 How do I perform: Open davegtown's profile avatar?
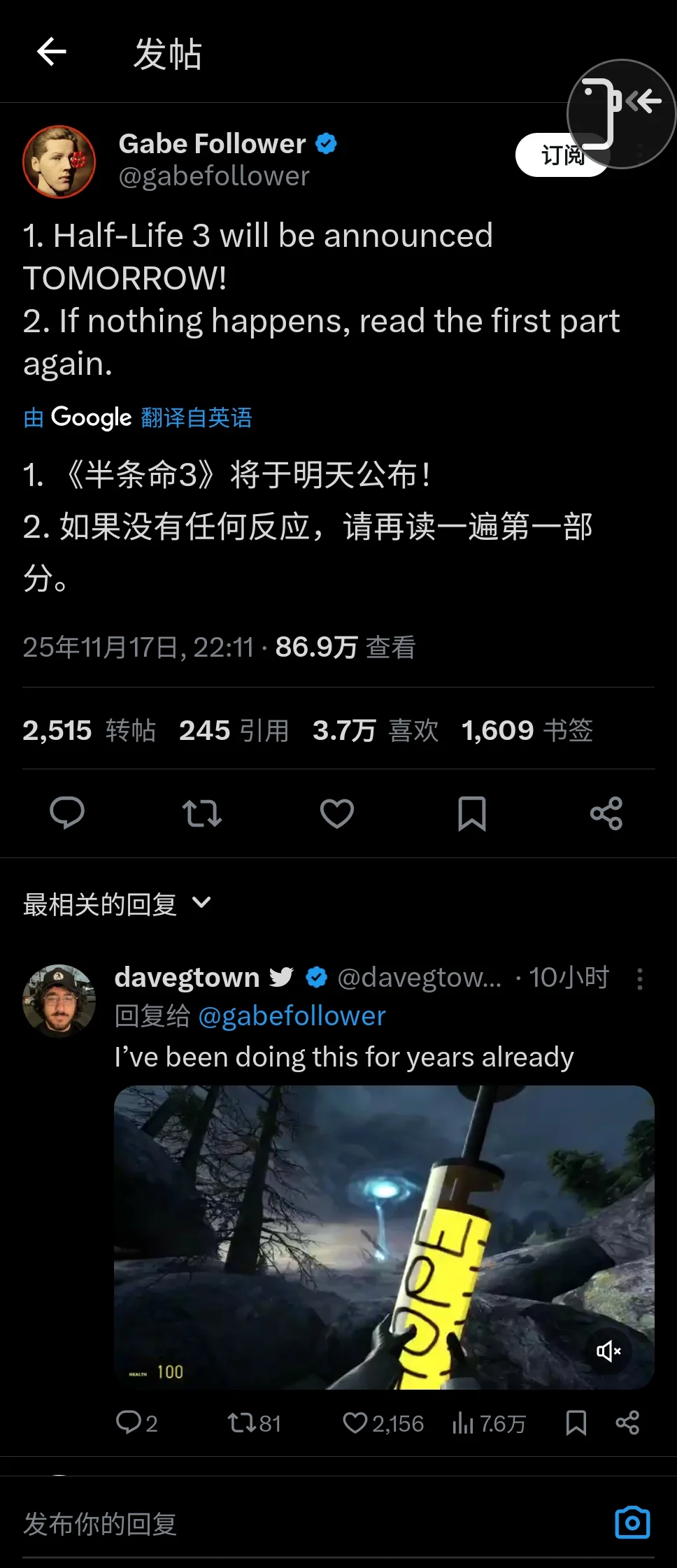pos(59,1000)
